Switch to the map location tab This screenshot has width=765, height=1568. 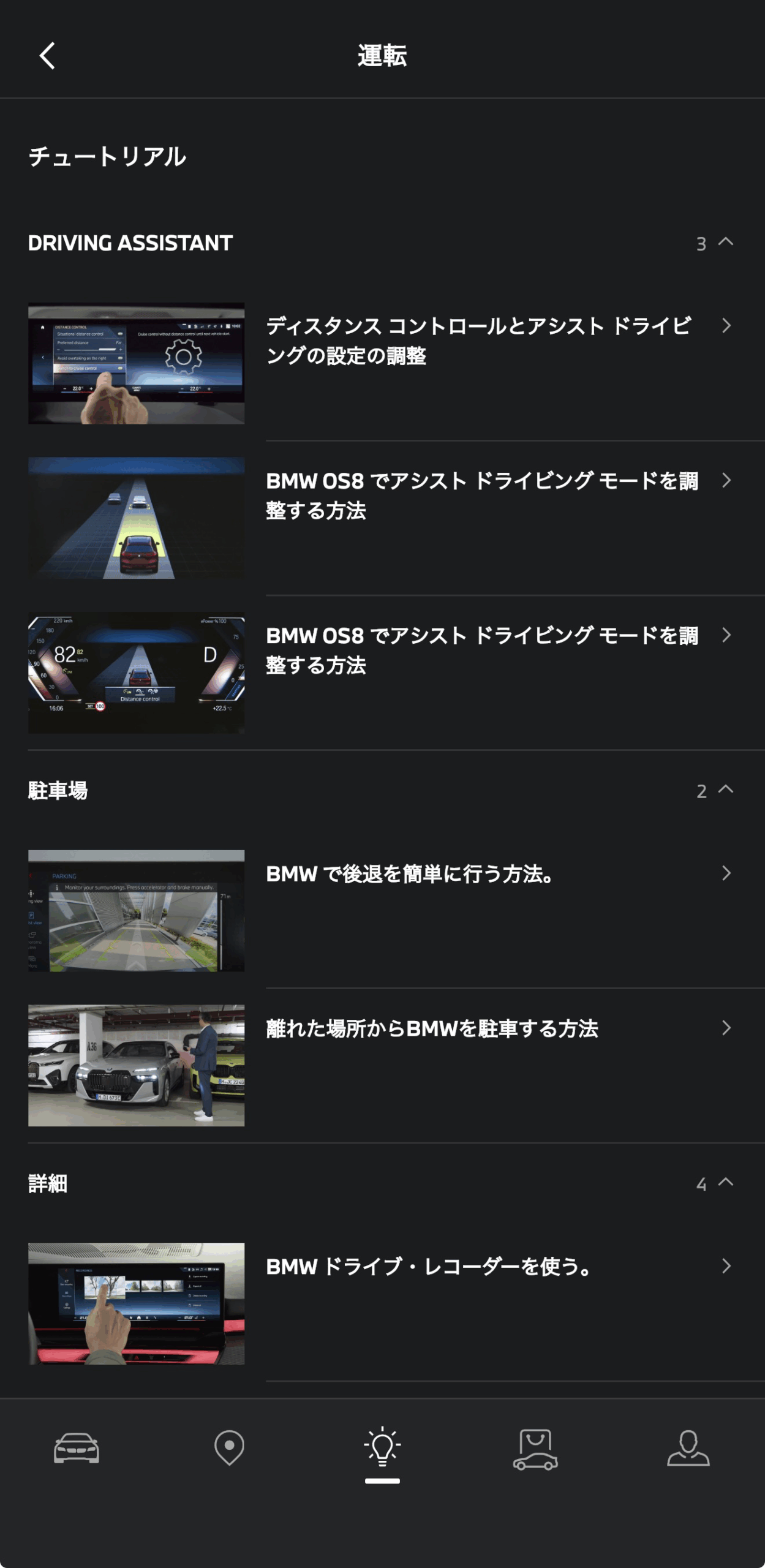[x=229, y=1449]
